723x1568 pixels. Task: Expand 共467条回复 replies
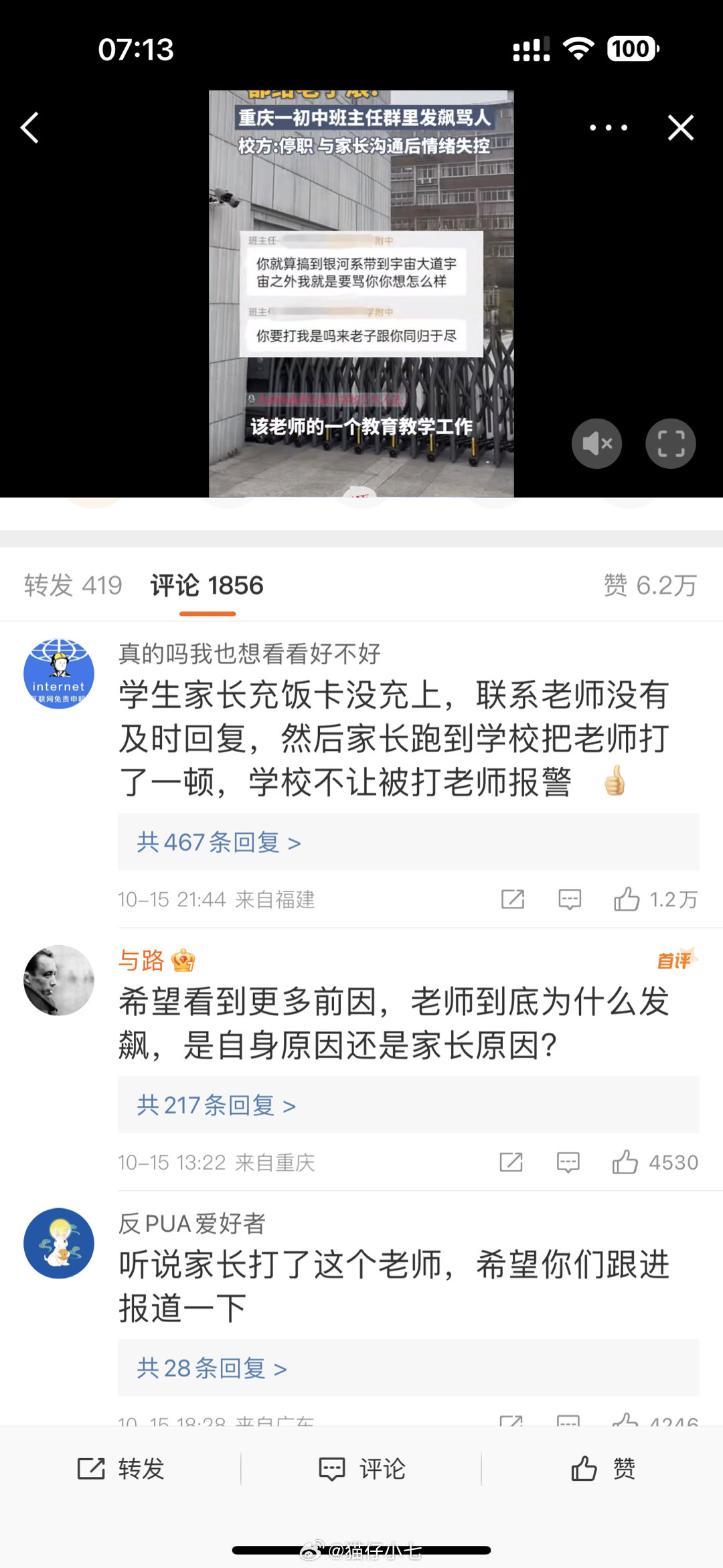point(219,842)
